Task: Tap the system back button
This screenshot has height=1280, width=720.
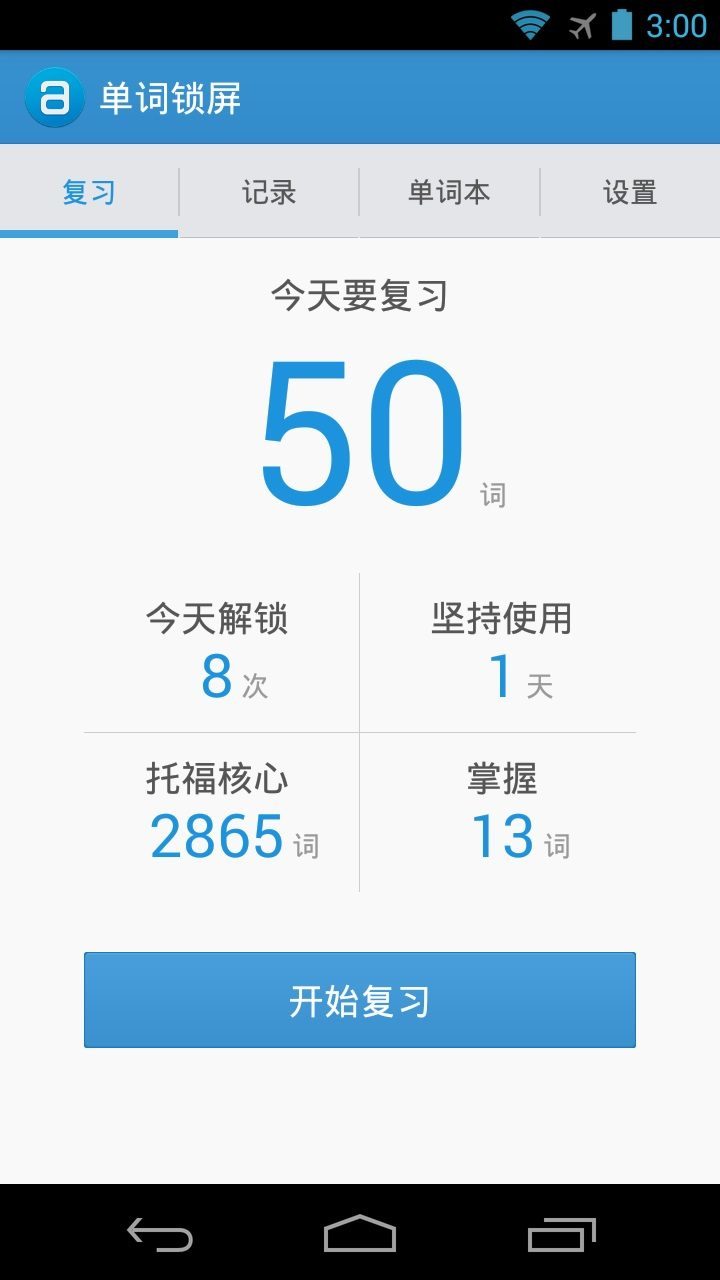Action: click(160, 1235)
